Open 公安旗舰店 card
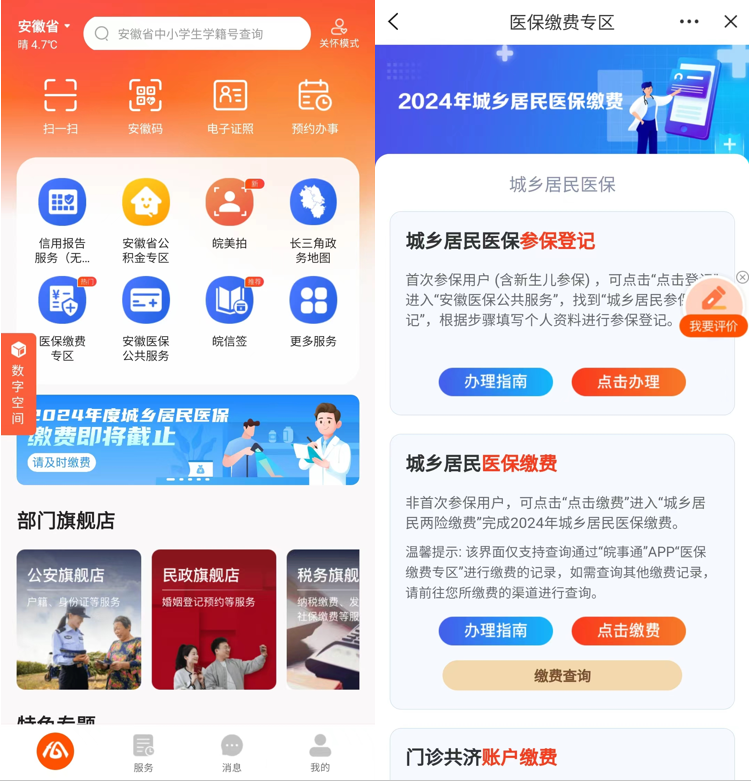The image size is (751, 784). coord(79,620)
